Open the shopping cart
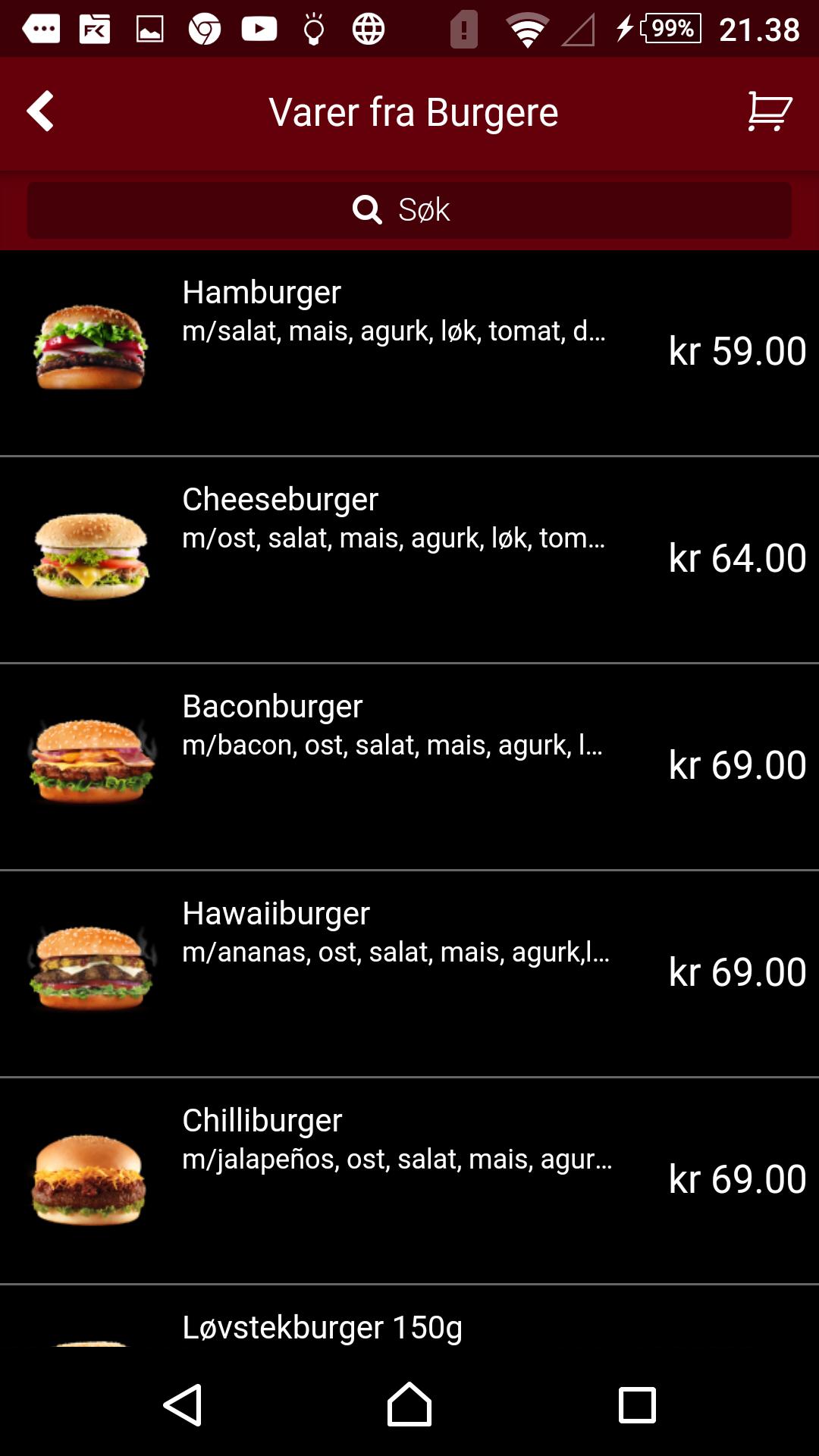Image resolution: width=819 pixels, height=1456 pixels. 769,111
